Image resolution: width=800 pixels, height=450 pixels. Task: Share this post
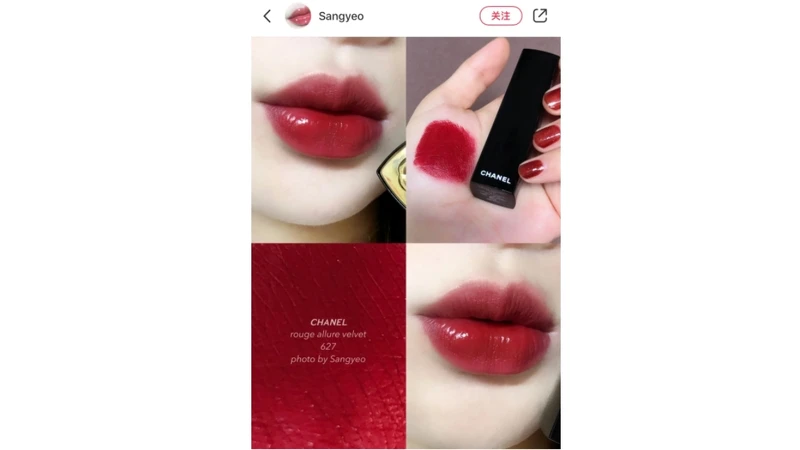[540, 16]
